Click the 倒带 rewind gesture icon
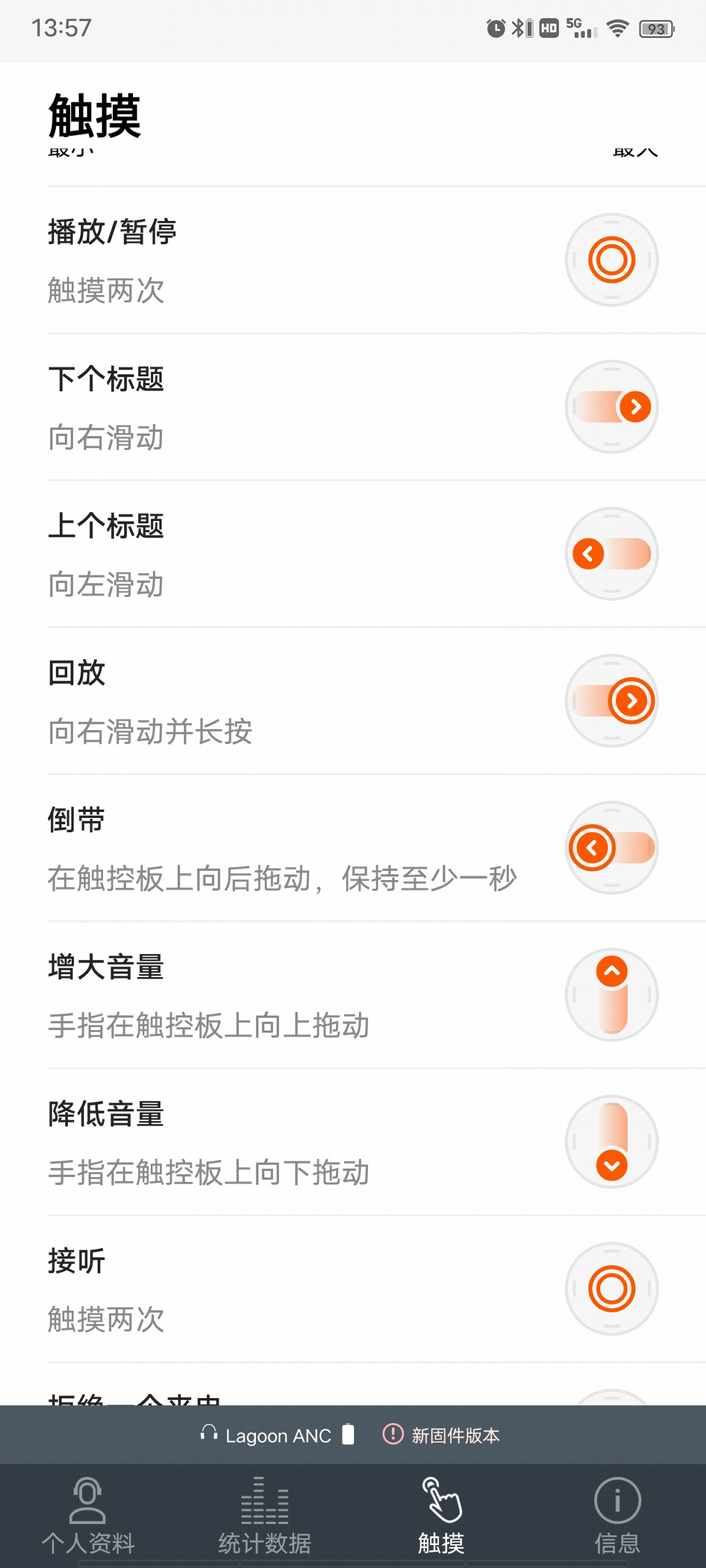 612,846
